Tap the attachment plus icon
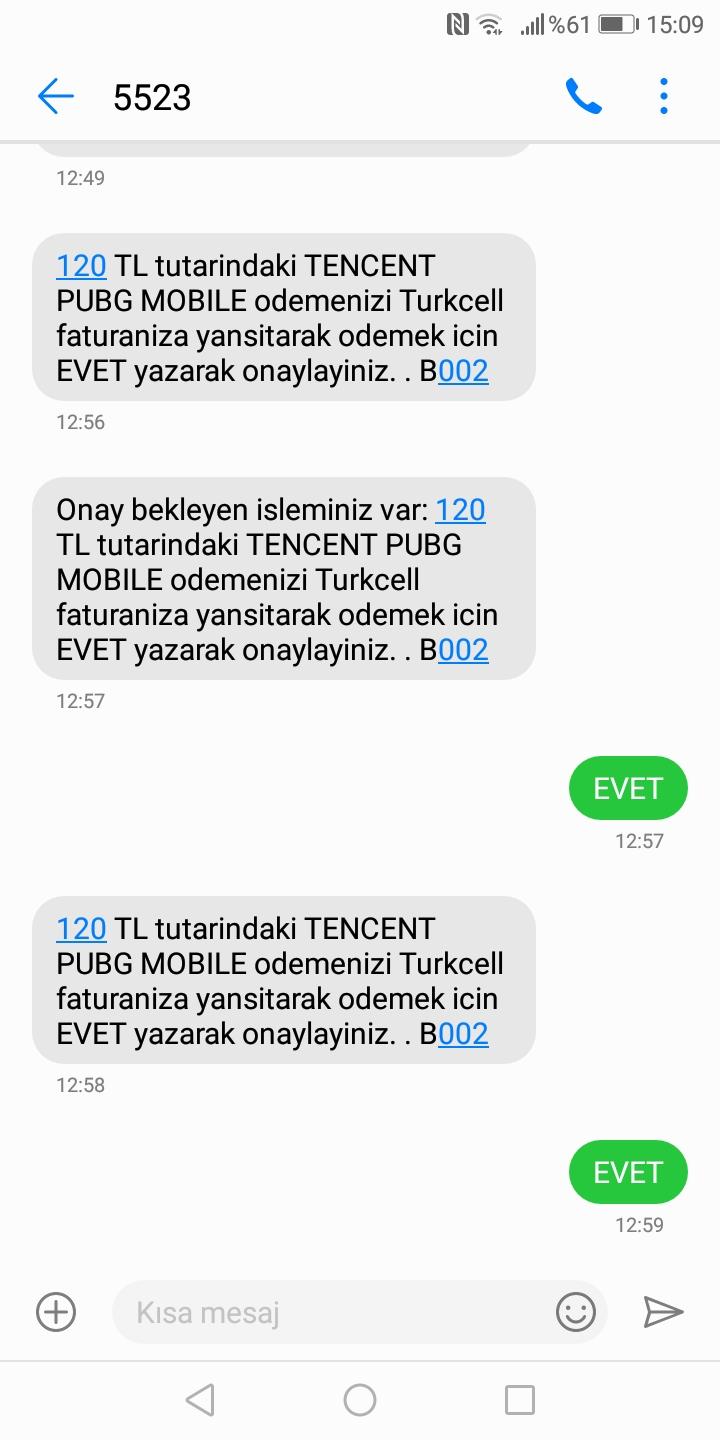720x1440 pixels. click(x=56, y=1311)
